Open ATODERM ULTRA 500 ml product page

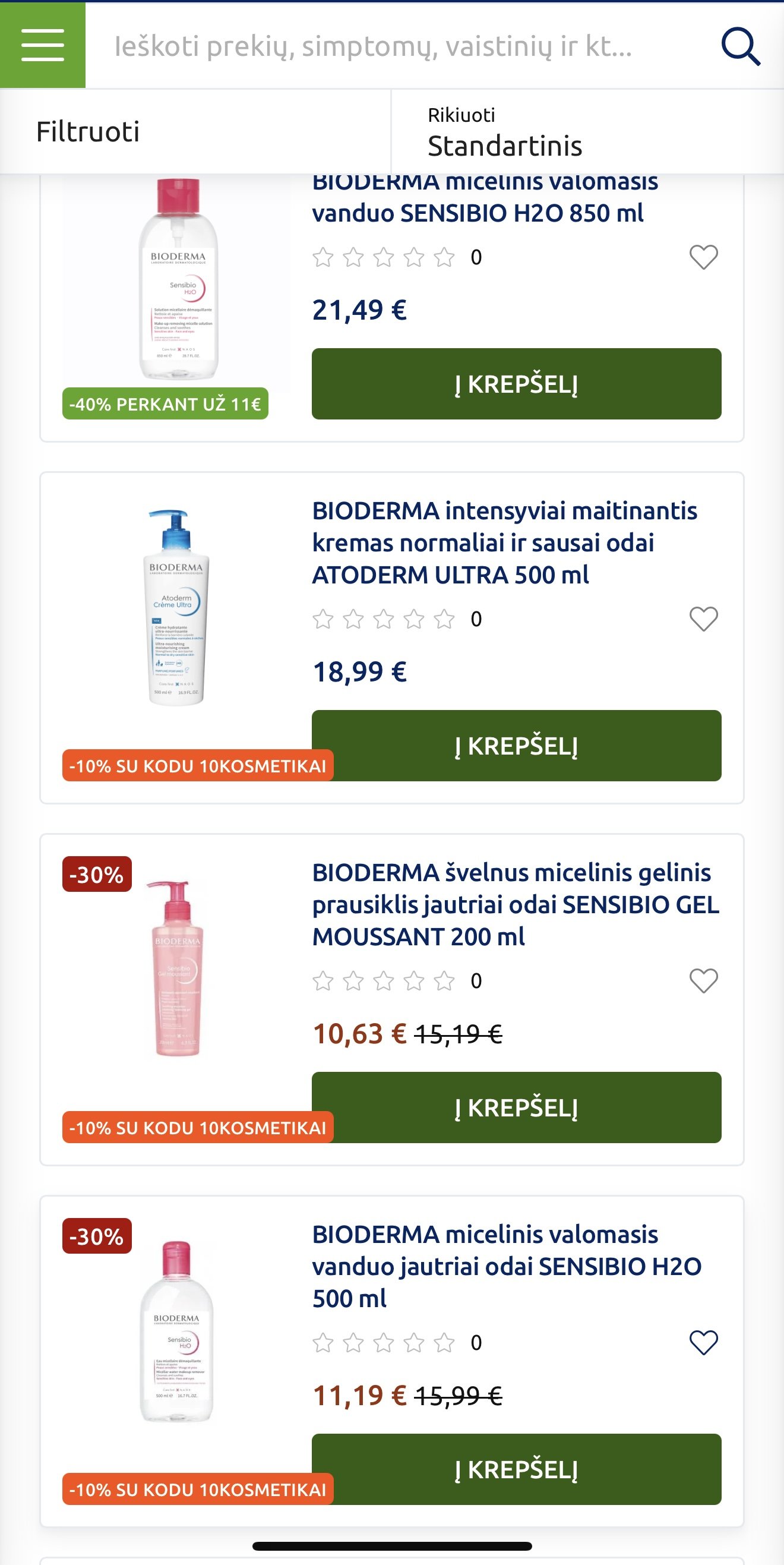click(504, 542)
